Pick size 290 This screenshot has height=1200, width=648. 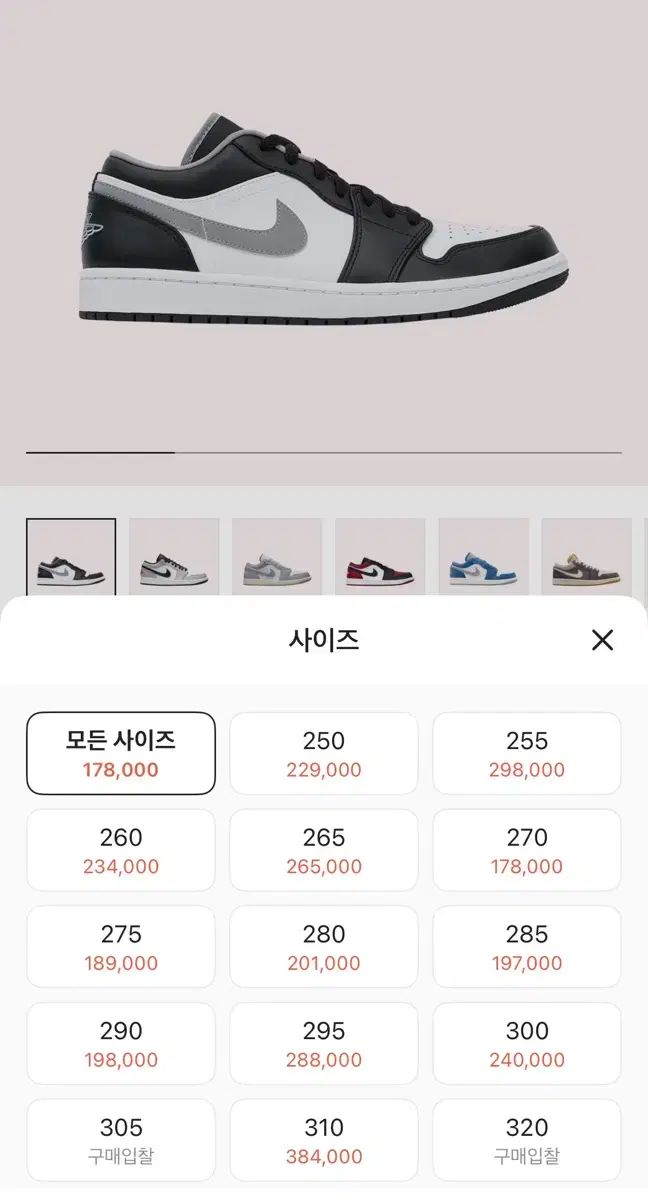coord(121,1043)
